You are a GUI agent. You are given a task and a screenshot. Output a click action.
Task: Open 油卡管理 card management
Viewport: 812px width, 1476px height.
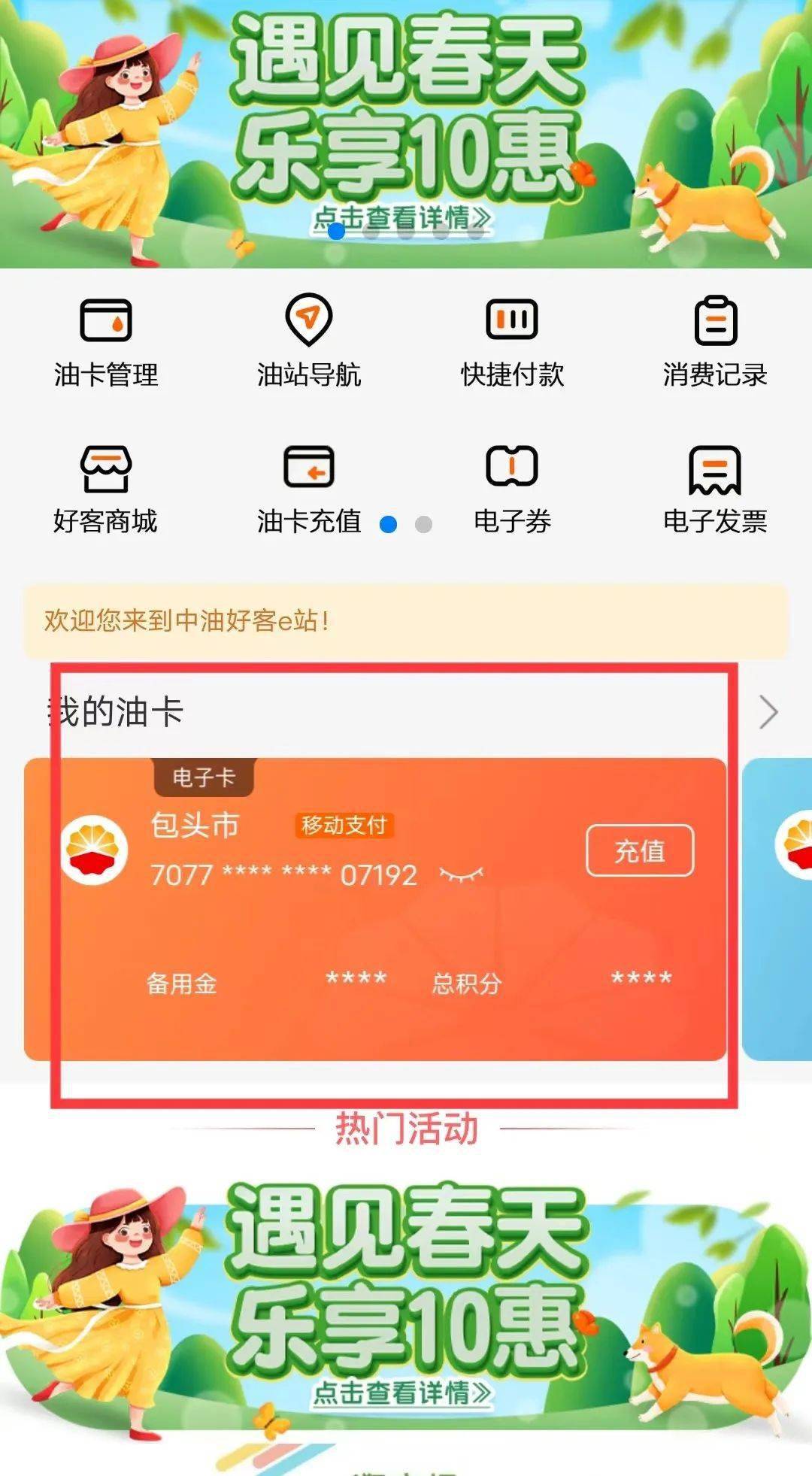(x=106, y=342)
